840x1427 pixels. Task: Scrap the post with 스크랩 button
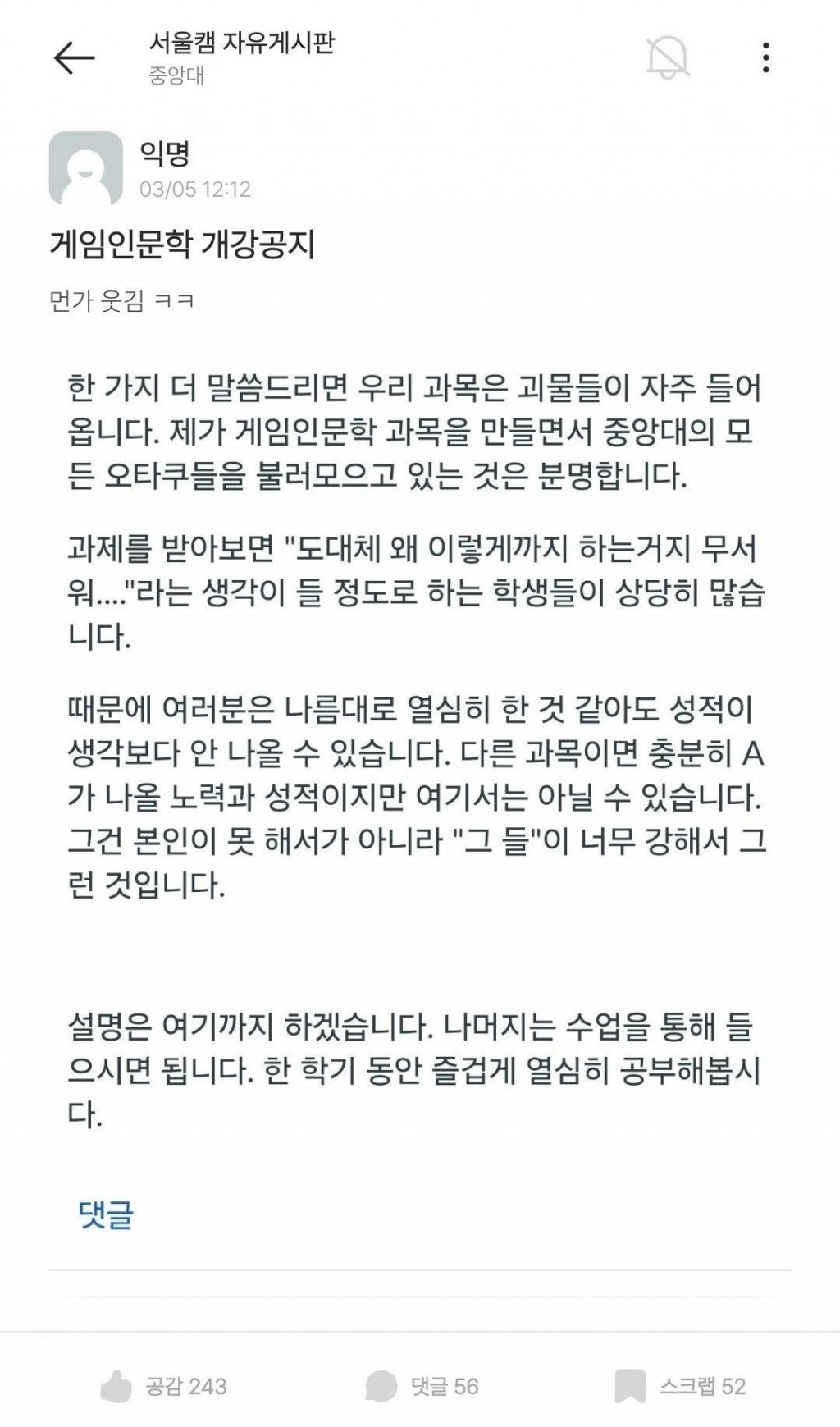680,1386
